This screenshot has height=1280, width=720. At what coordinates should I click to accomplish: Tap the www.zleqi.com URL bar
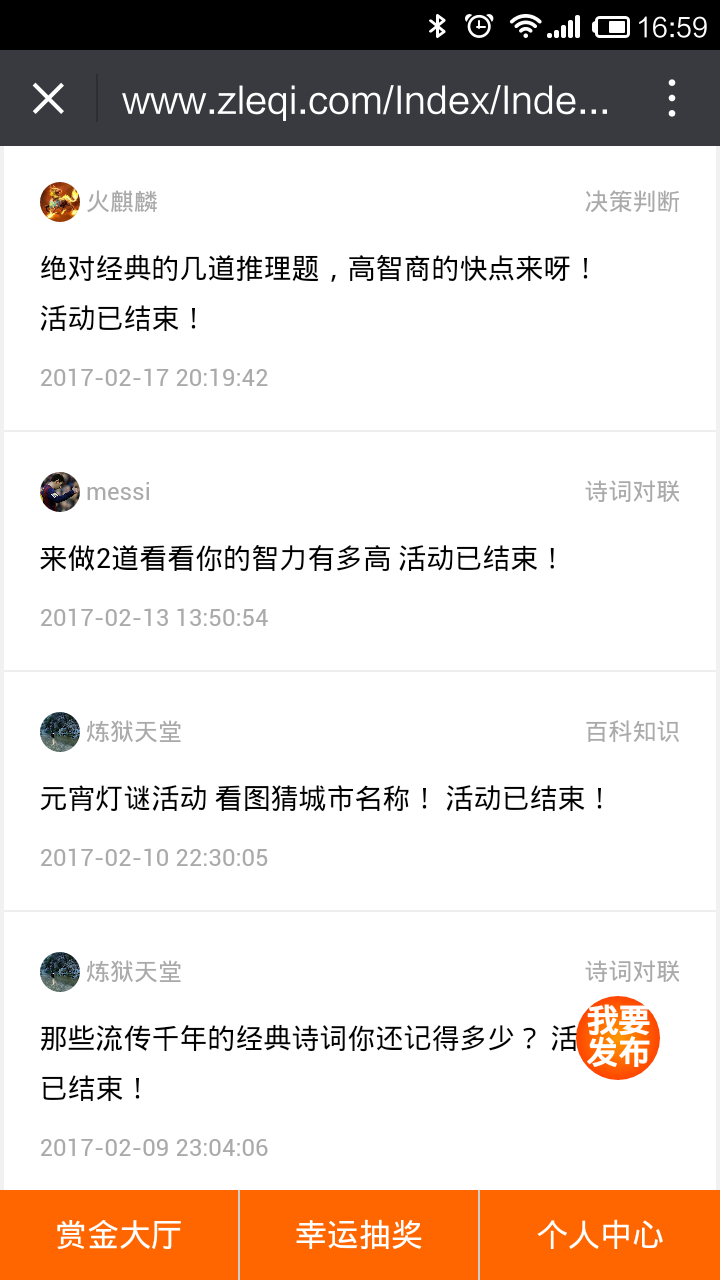(366, 100)
